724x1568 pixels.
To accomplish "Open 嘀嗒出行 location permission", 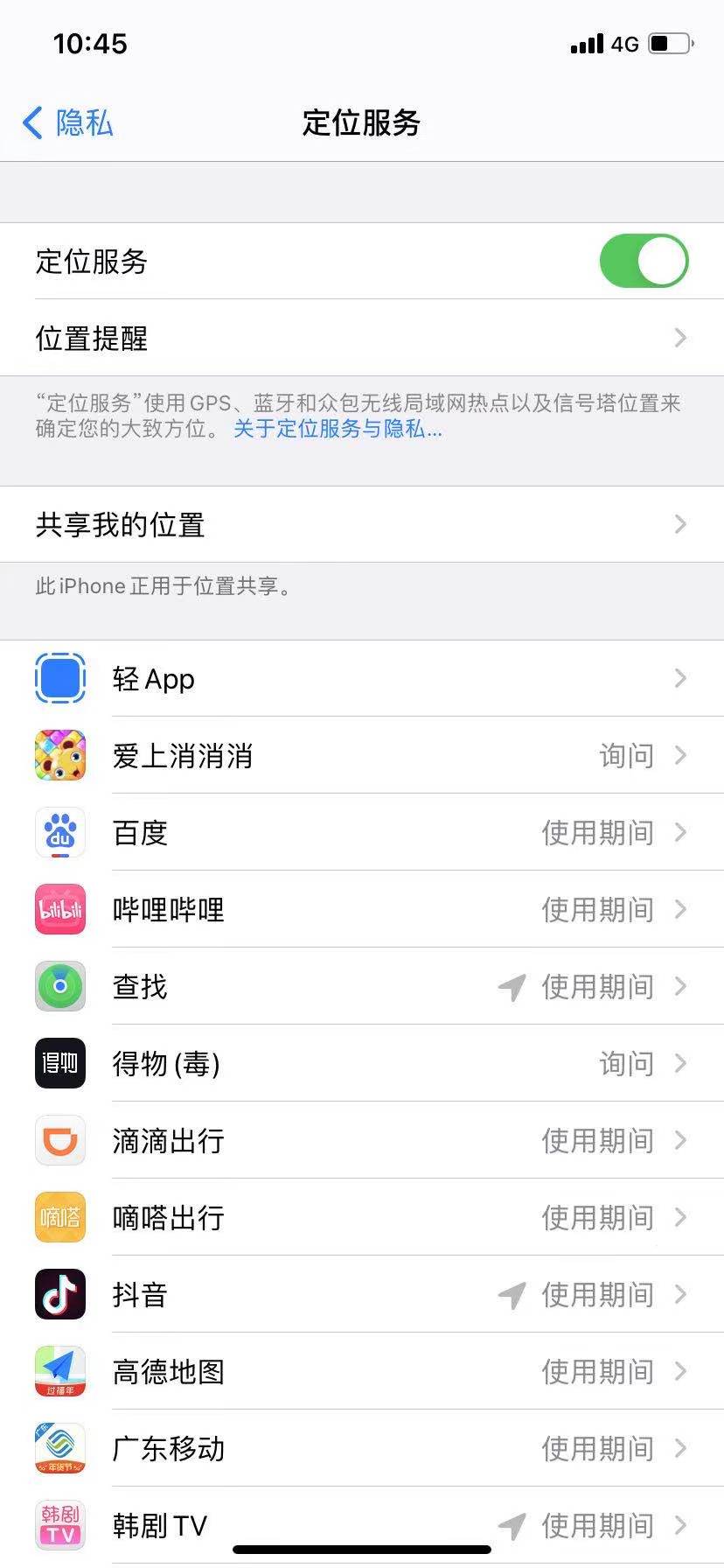I will 362,1218.
